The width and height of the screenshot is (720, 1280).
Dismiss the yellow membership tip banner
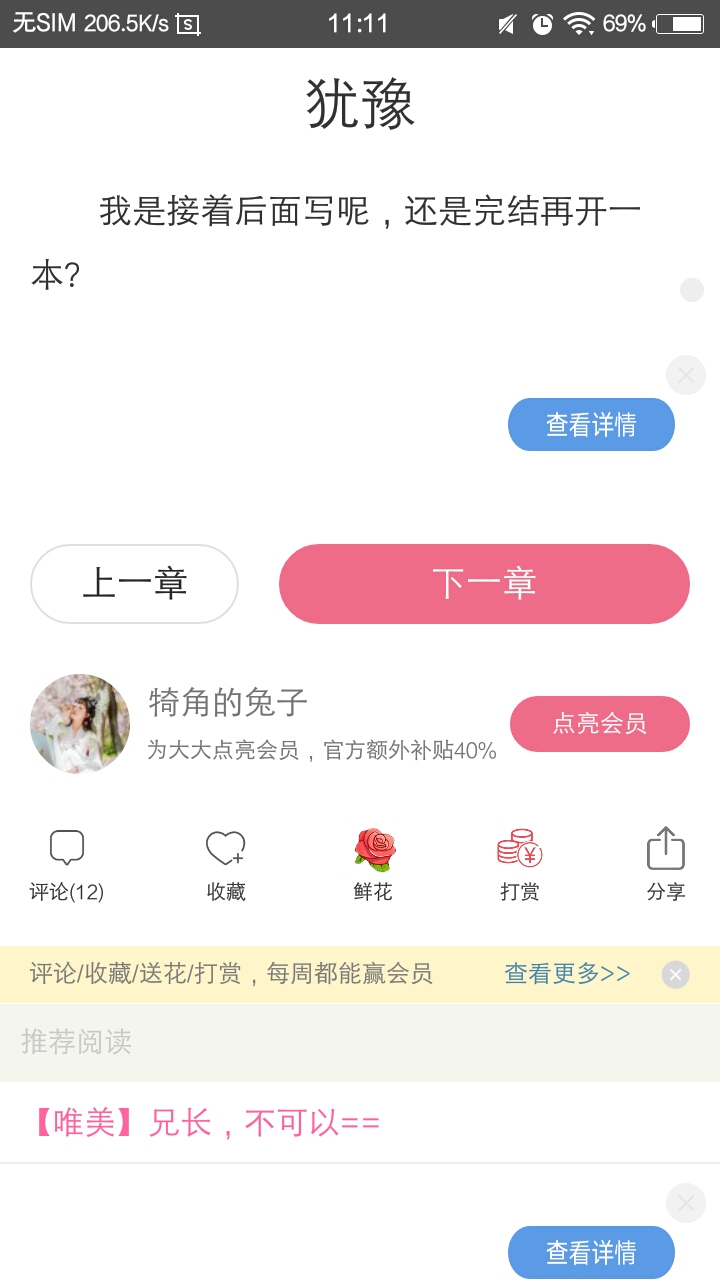pos(676,975)
